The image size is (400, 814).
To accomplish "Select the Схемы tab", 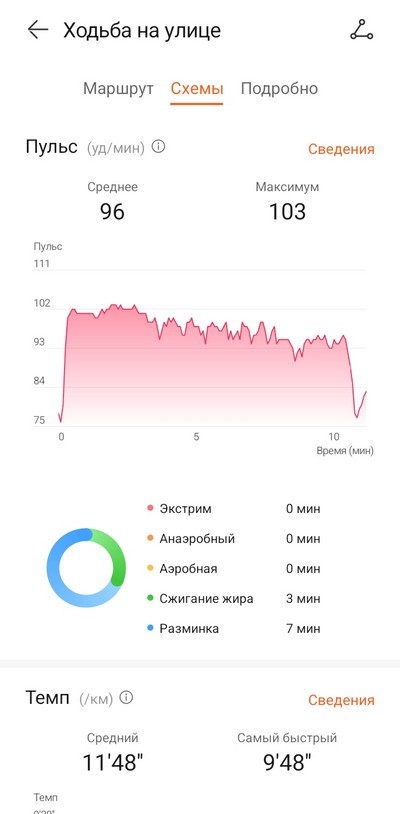I will (x=197, y=88).
